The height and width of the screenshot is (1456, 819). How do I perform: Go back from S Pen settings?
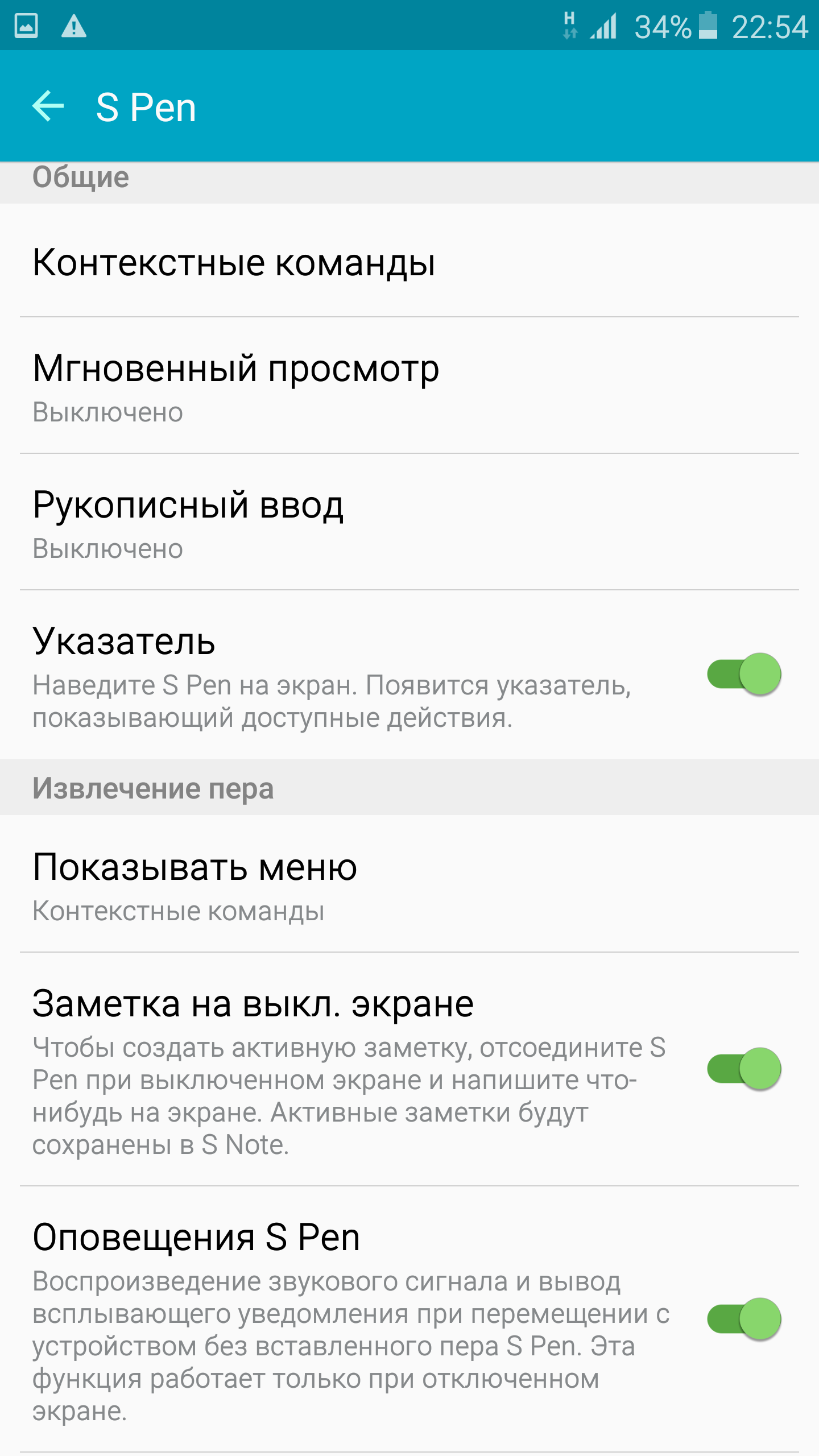click(x=48, y=106)
